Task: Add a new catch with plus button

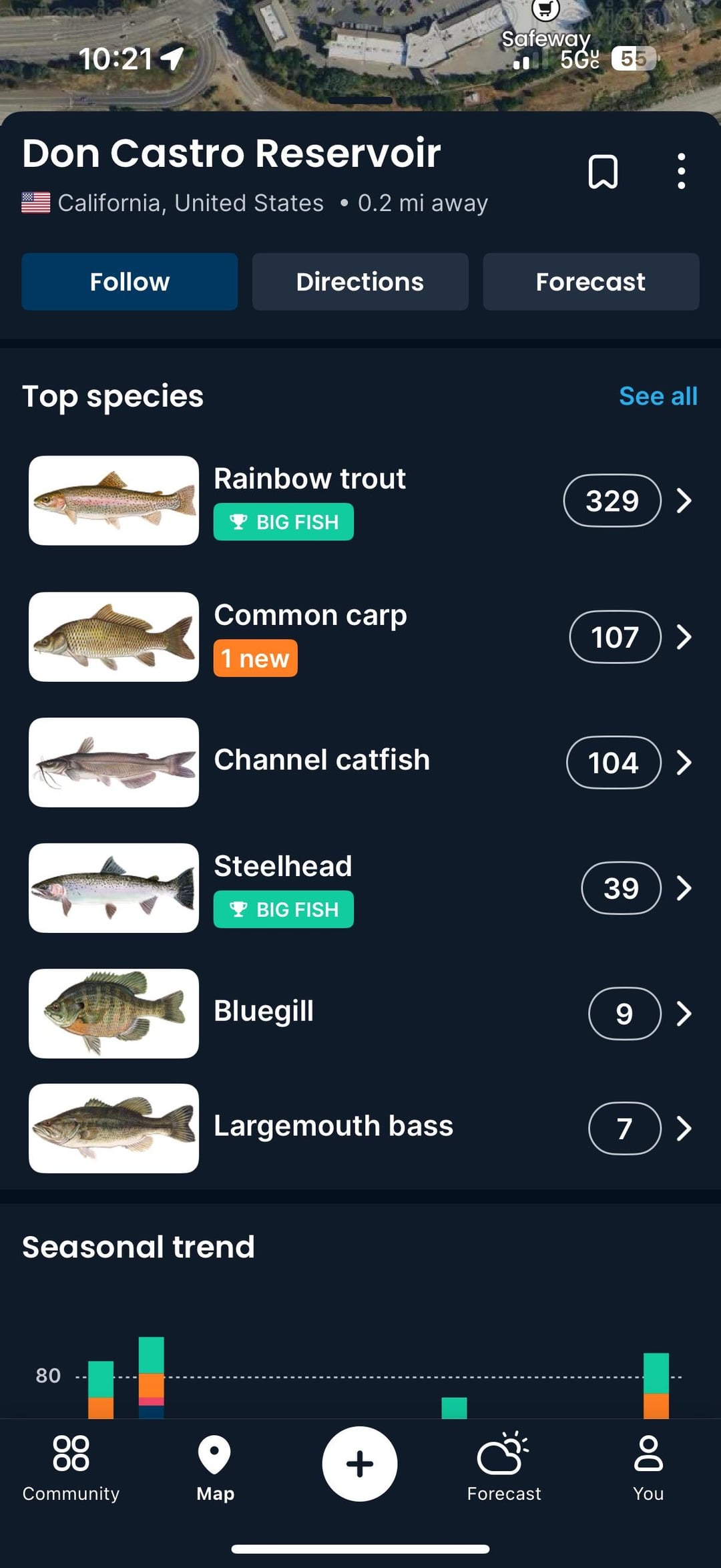Action: [x=360, y=1464]
